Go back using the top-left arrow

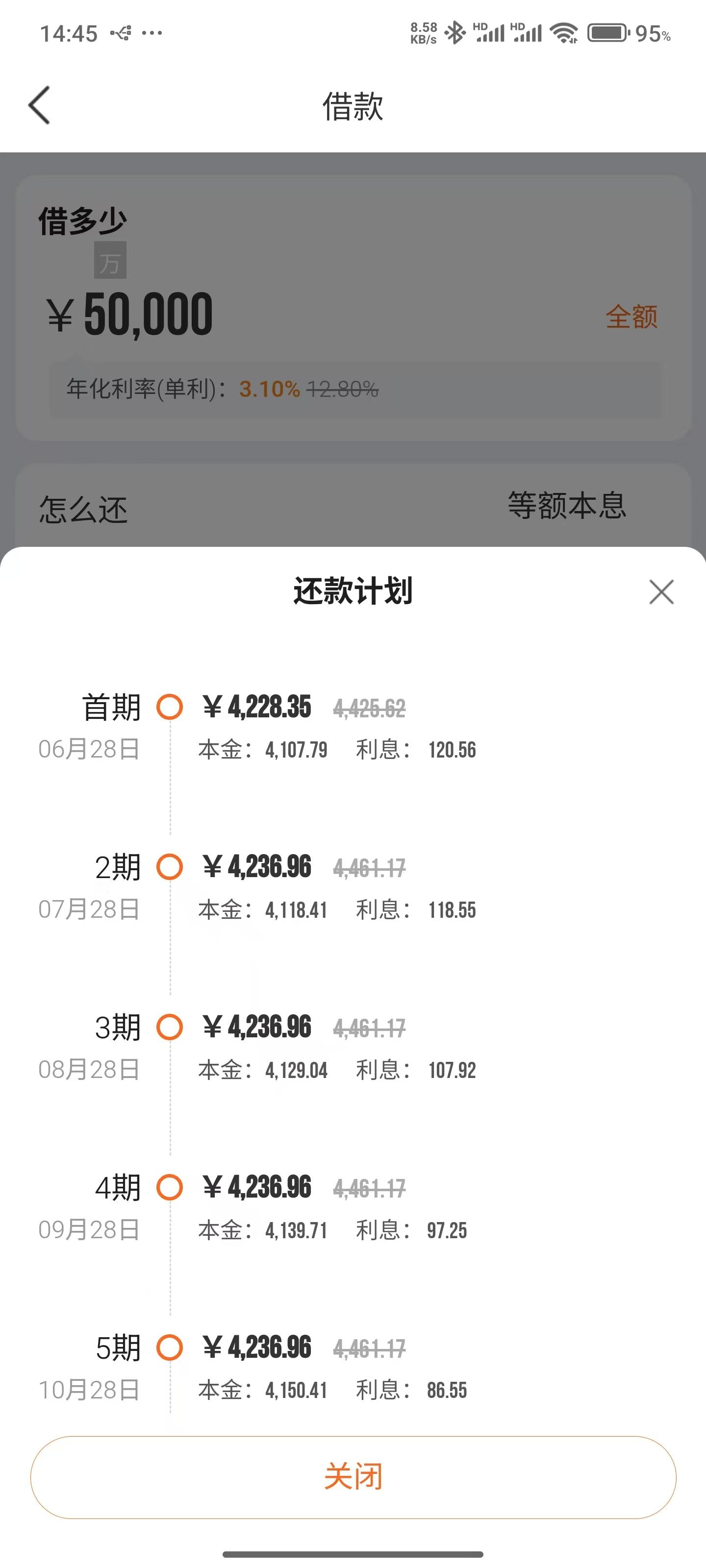point(39,105)
